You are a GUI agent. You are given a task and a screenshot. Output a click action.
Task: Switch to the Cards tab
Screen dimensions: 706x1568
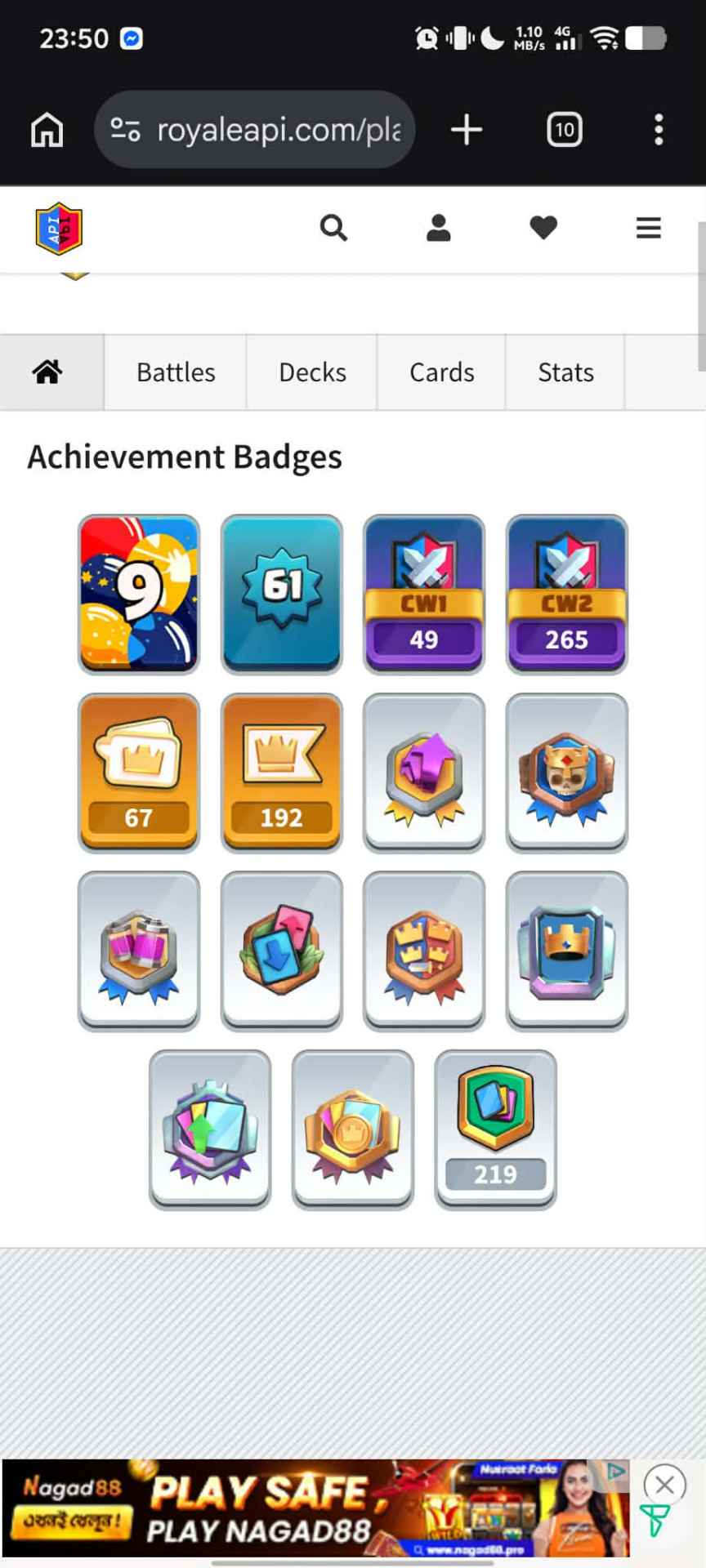point(441,372)
